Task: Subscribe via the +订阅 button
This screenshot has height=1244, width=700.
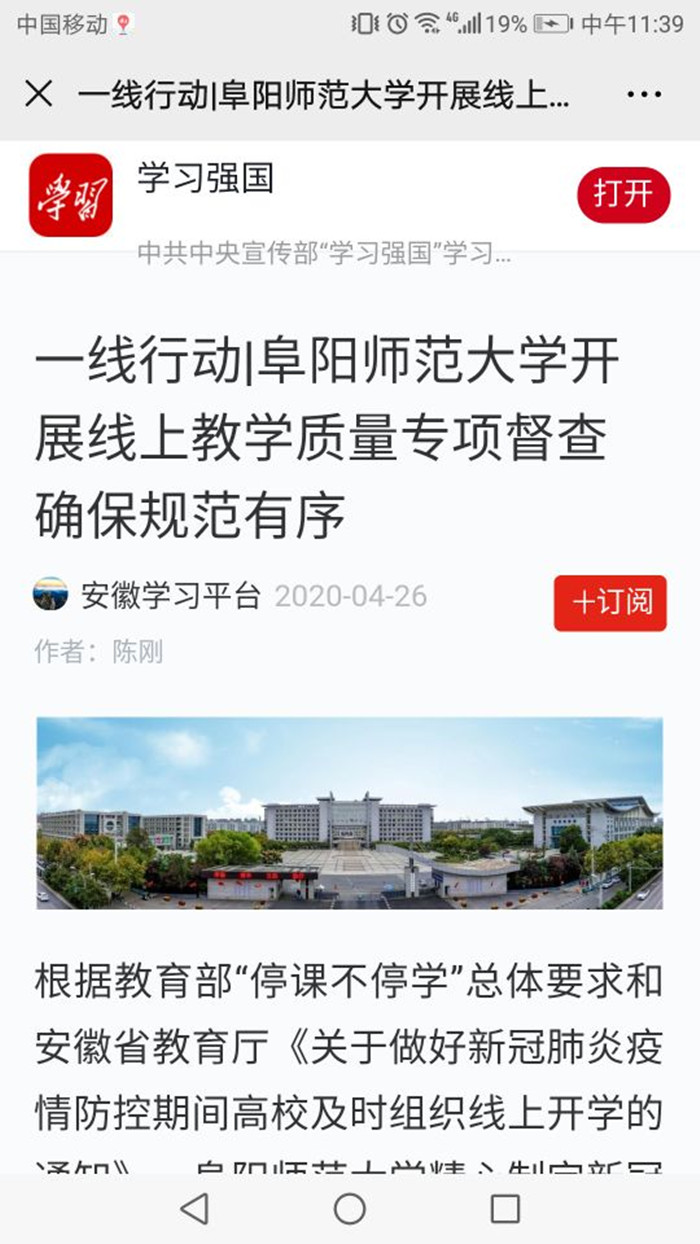Action: point(610,602)
